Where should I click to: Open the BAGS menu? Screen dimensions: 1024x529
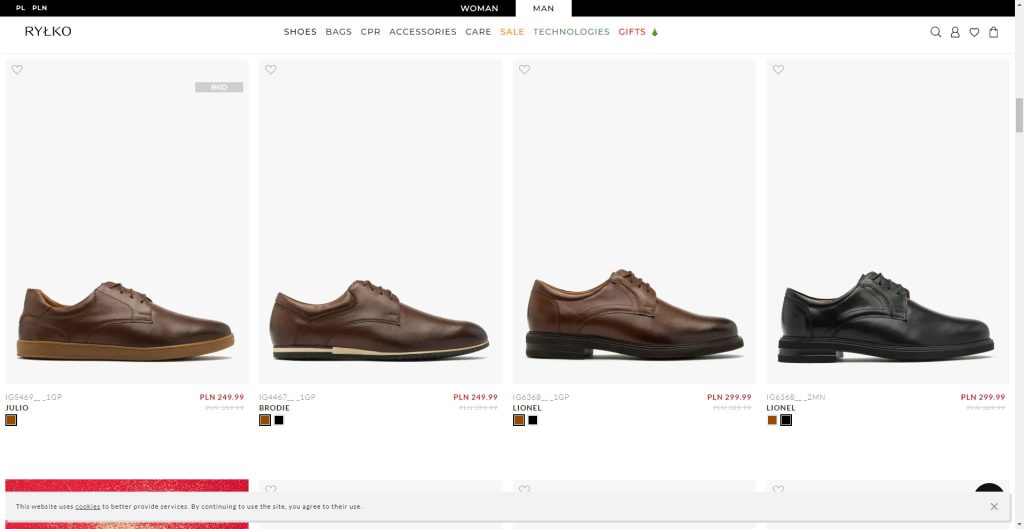pos(339,32)
